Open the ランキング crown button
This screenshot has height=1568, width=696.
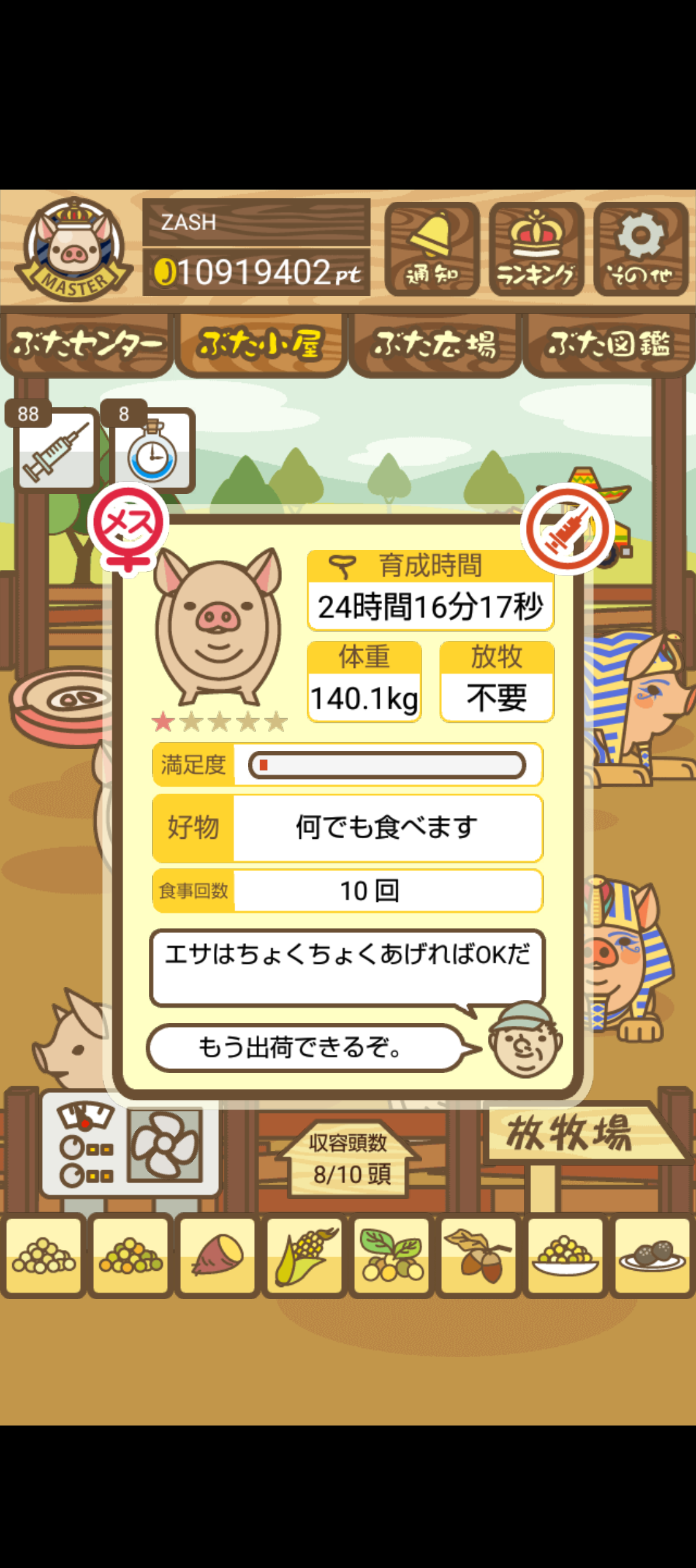coord(536,249)
